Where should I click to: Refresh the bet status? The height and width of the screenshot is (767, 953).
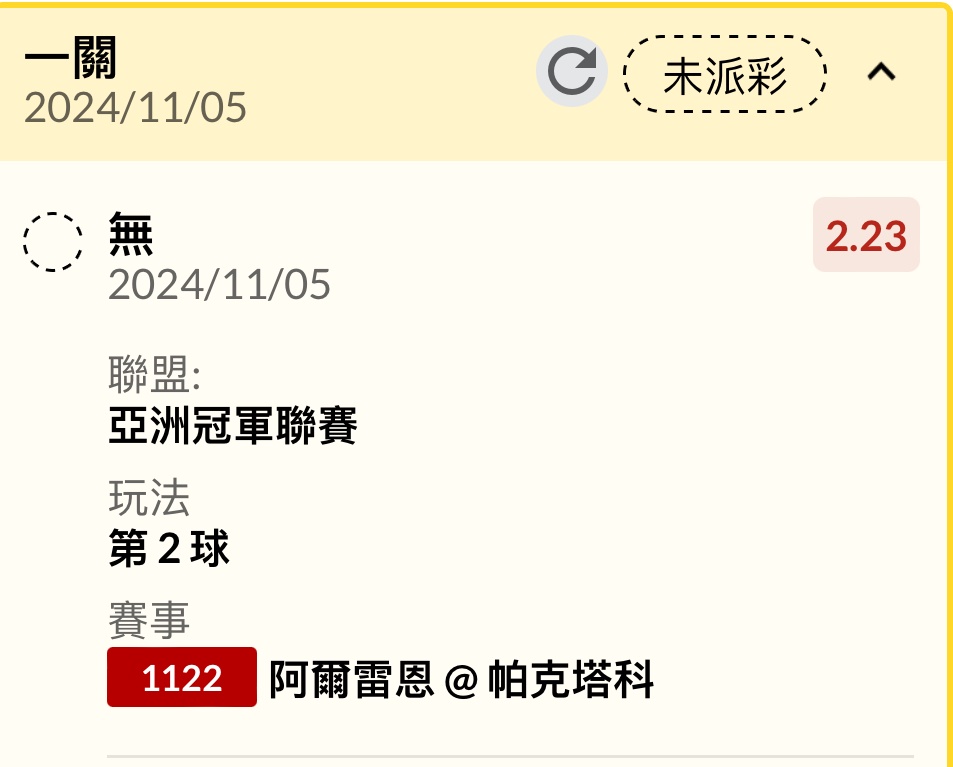[572, 72]
